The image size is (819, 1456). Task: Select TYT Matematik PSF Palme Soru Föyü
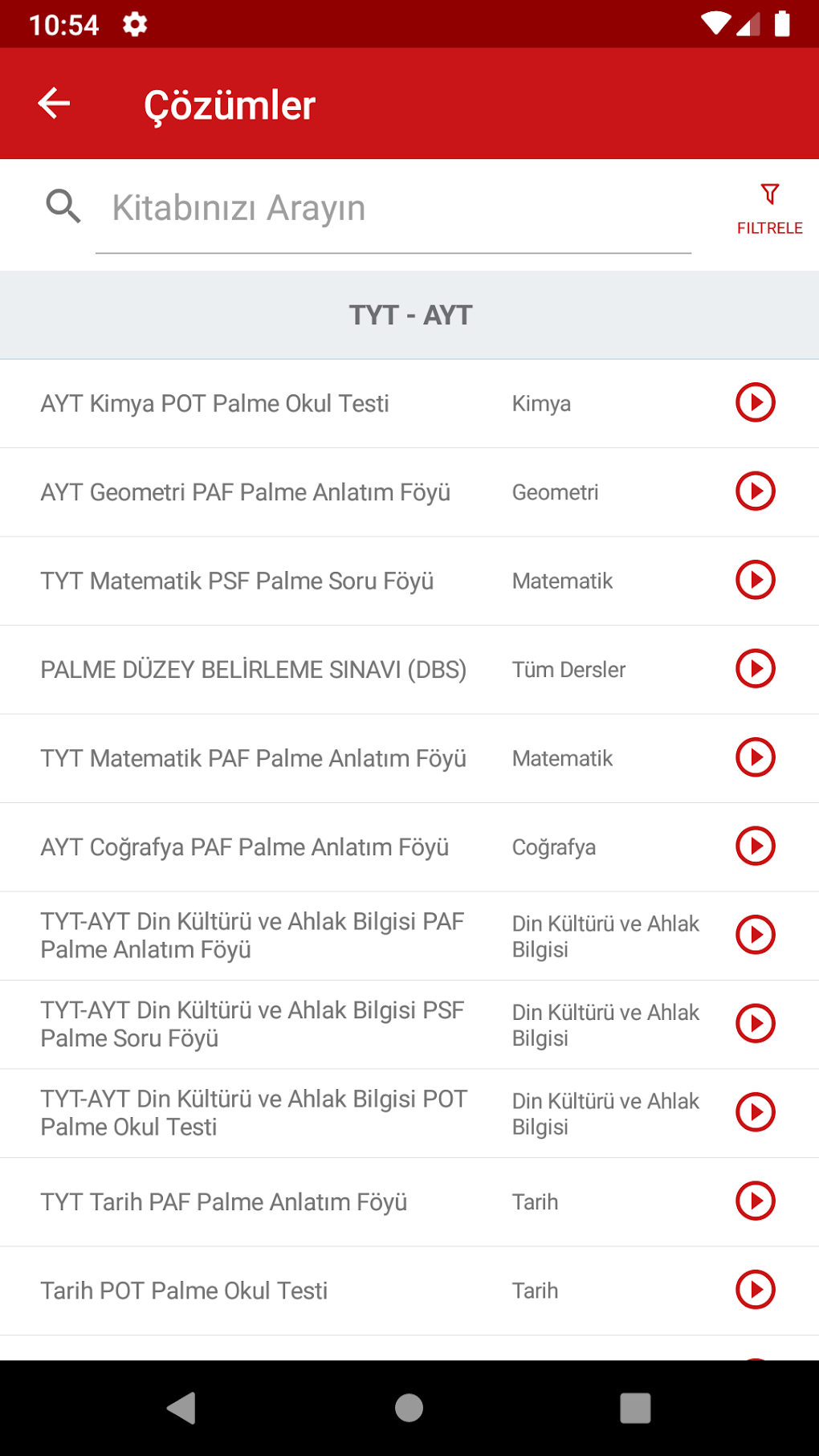pos(237,581)
